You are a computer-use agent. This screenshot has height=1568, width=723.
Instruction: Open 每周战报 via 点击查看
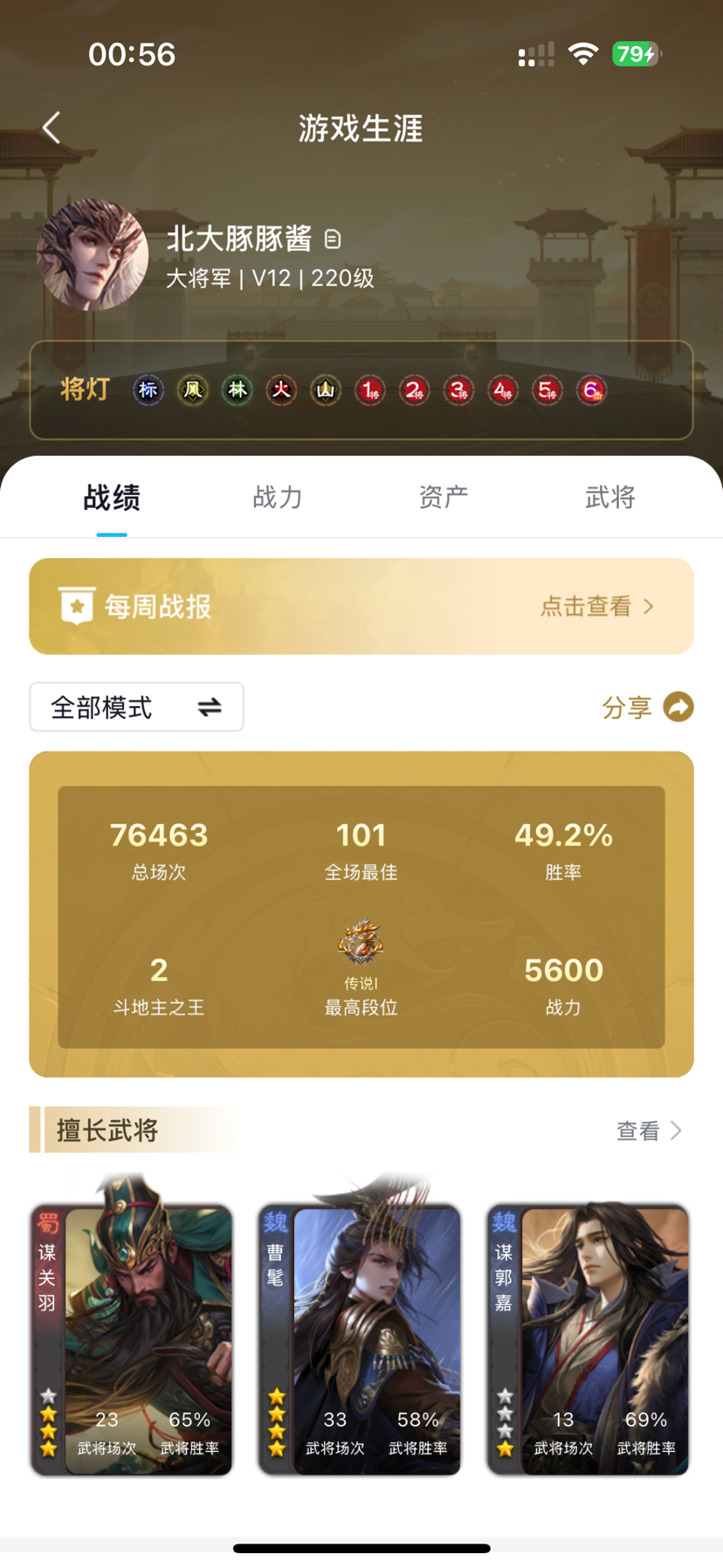point(596,607)
